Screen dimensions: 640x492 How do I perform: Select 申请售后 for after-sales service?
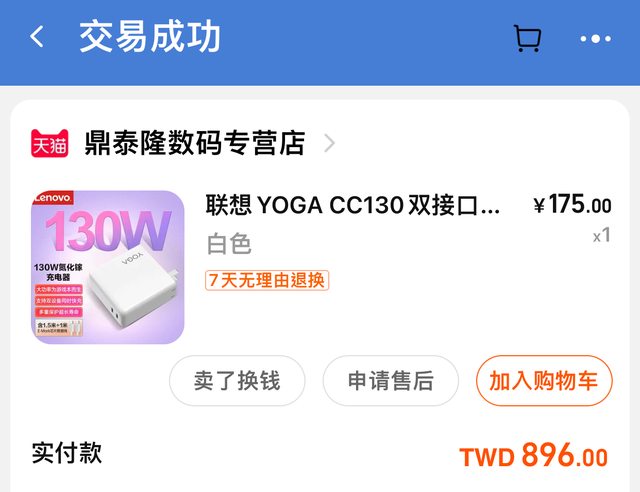click(x=390, y=381)
